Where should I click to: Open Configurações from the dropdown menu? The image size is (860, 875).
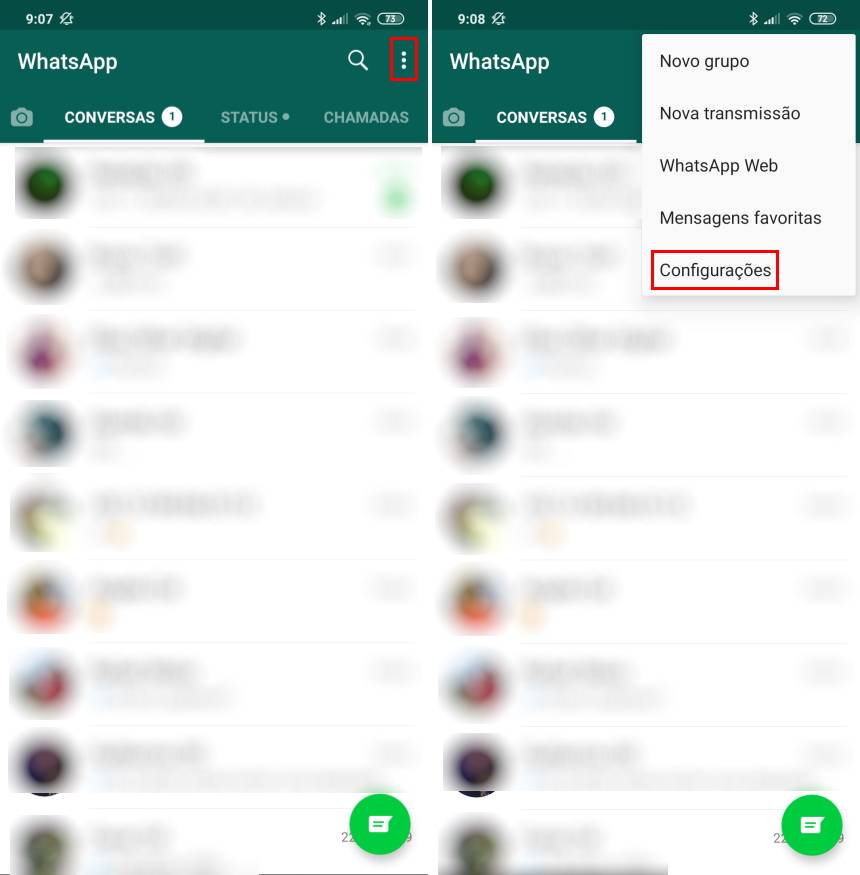[715, 270]
